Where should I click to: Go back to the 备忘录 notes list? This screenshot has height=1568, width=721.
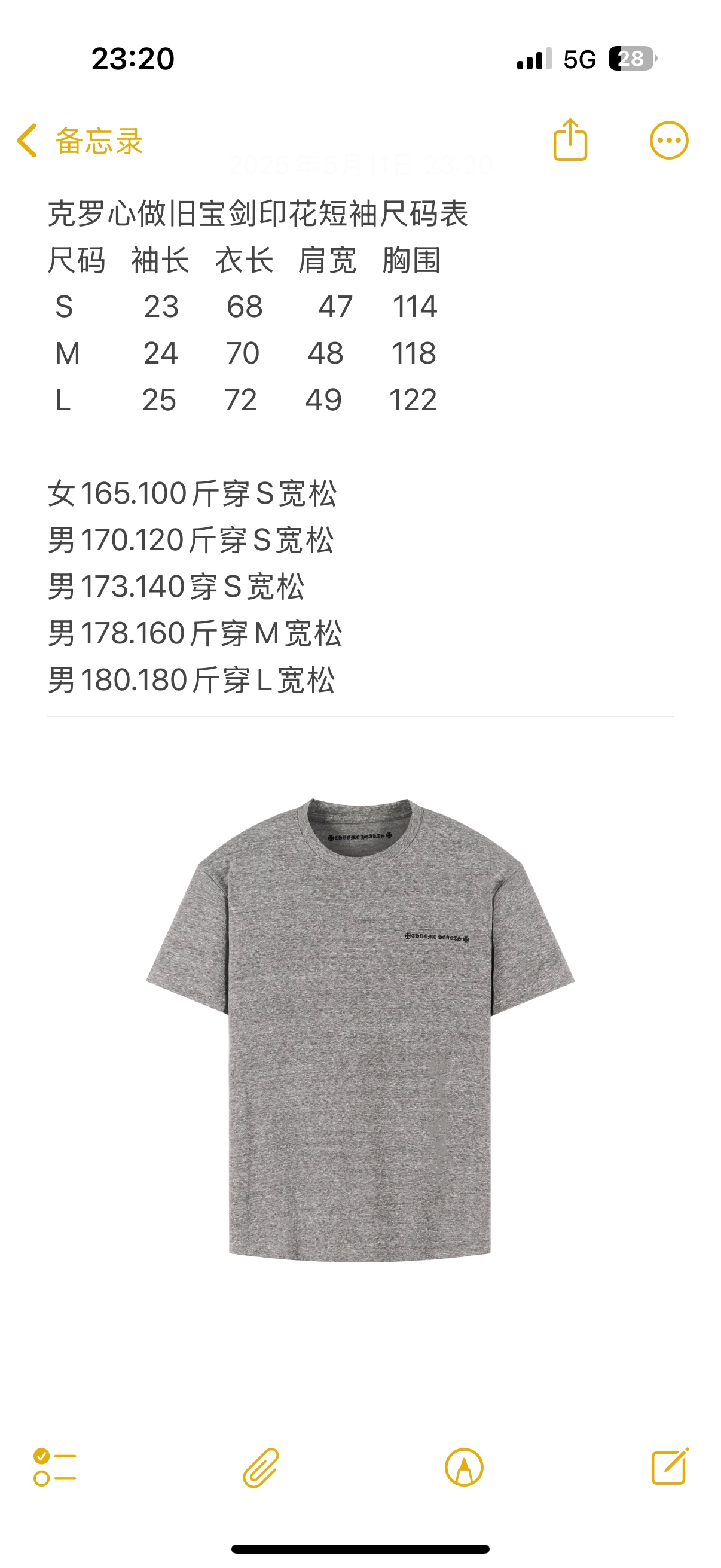click(79, 141)
